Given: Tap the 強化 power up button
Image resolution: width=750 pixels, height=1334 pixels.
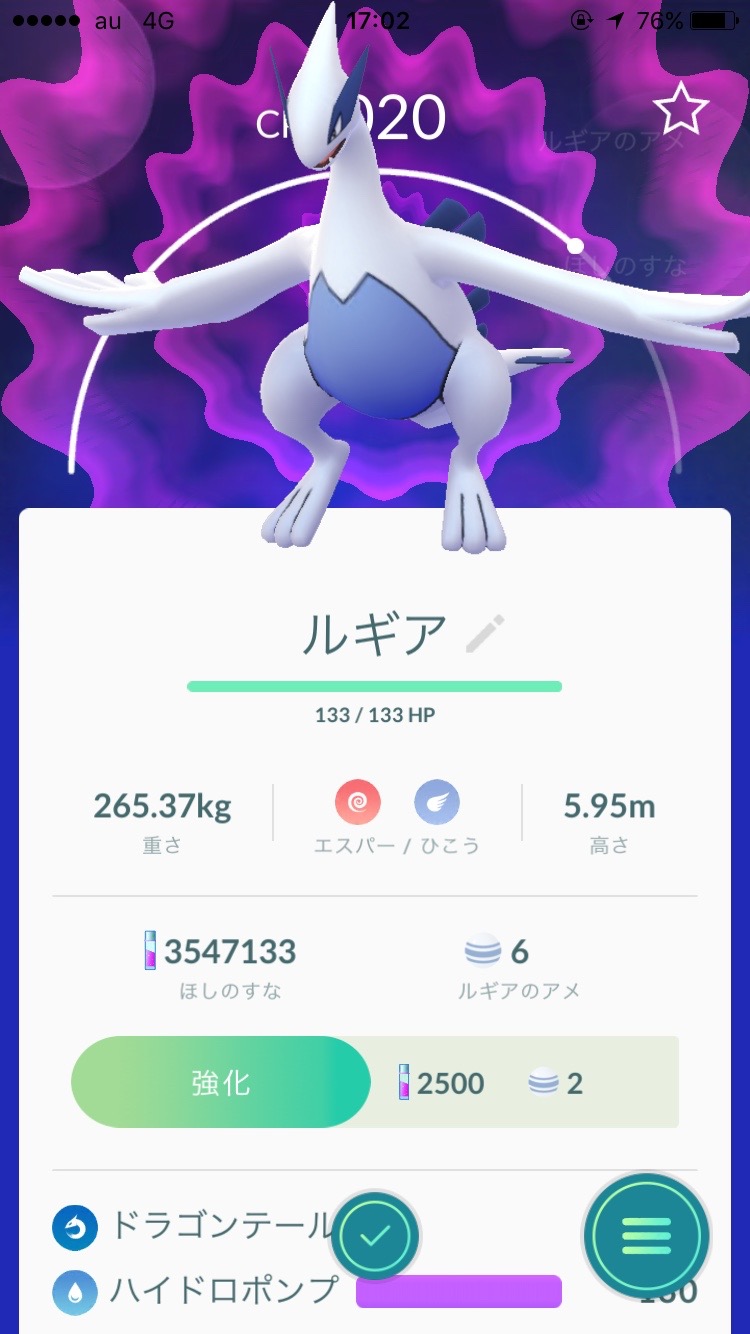Looking at the screenshot, I should [220, 1083].
